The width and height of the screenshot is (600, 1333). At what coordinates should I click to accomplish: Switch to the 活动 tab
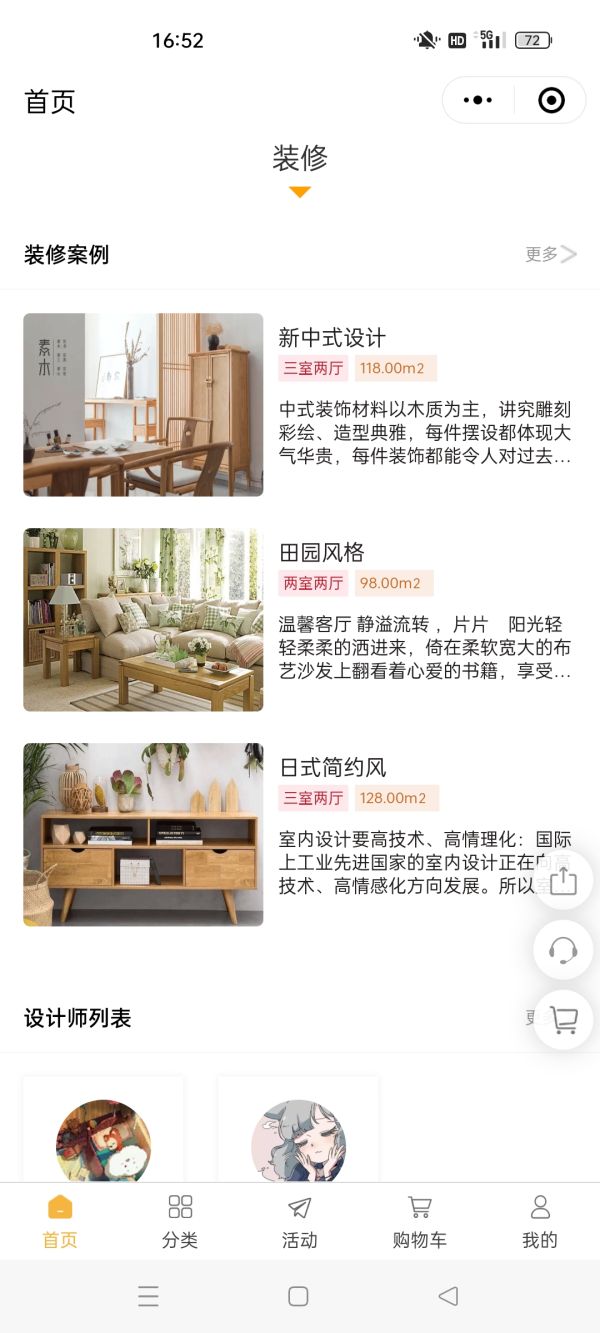coord(299,1221)
